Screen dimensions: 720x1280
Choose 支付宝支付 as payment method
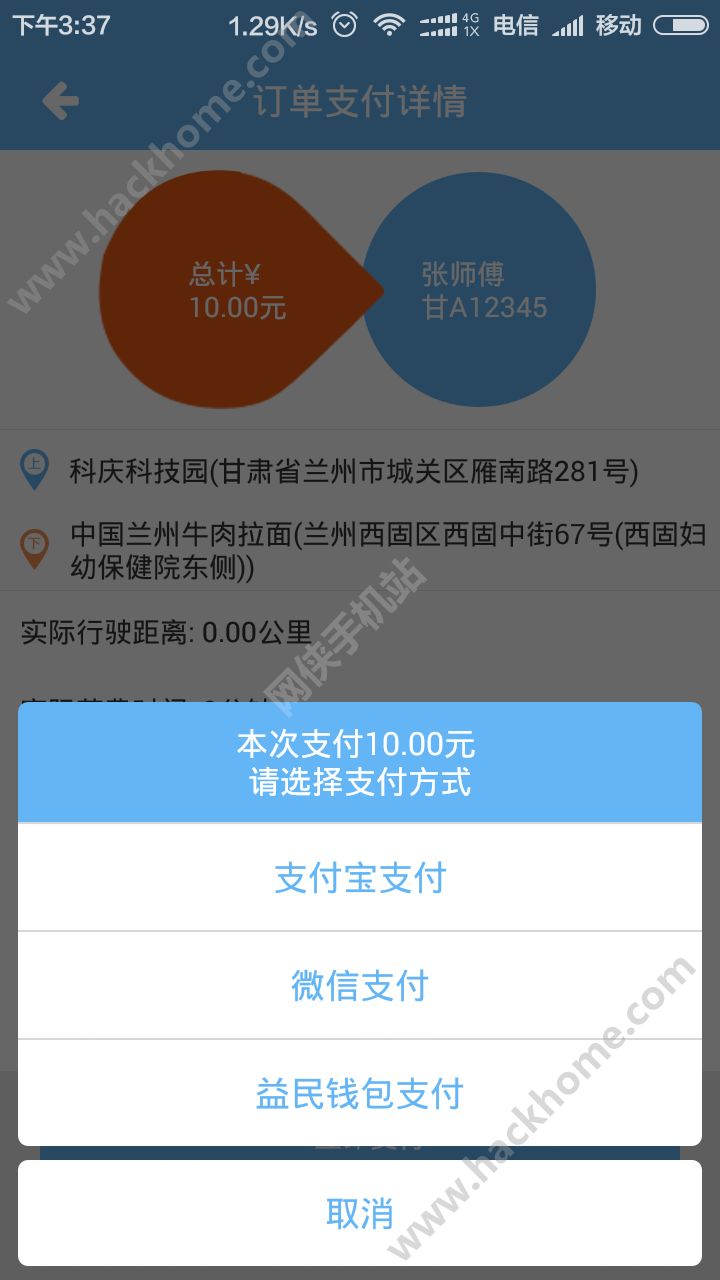tap(360, 878)
